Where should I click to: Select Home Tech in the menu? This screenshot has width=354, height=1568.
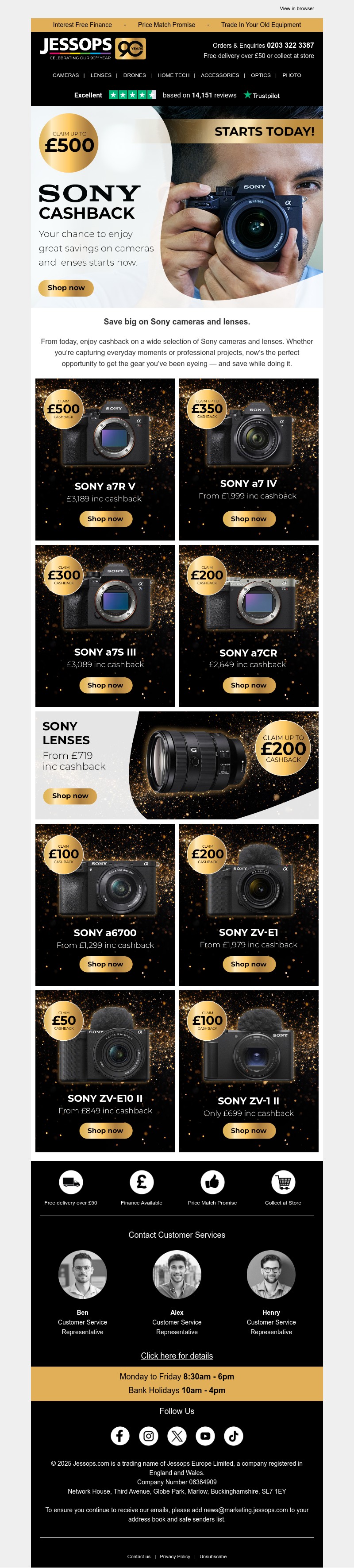point(173,75)
